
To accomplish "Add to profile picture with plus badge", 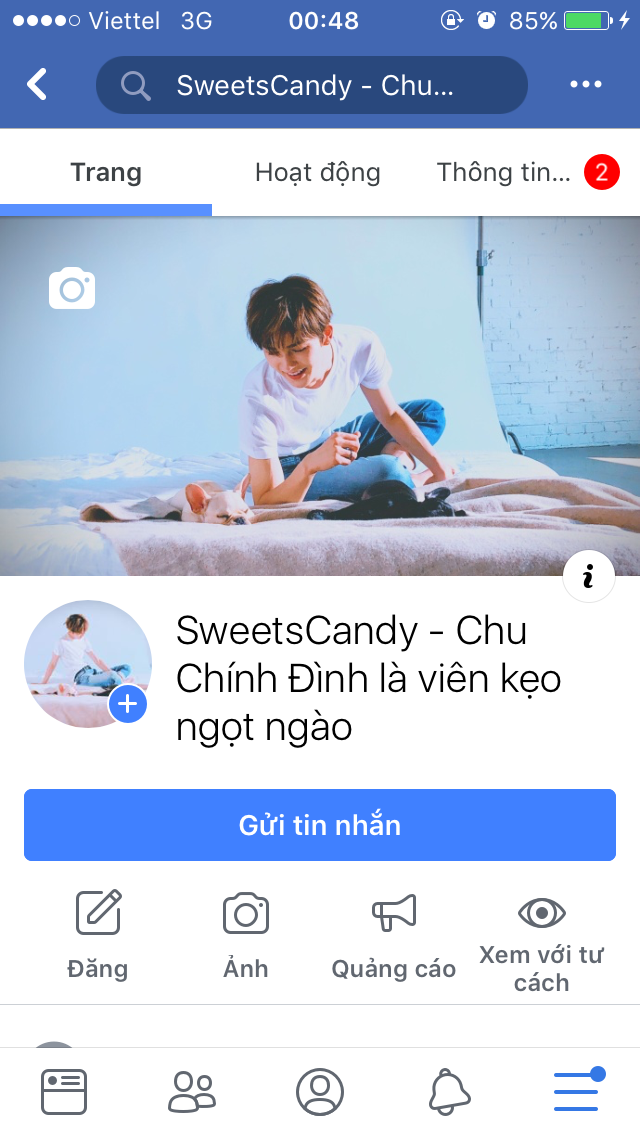I will point(128,703).
